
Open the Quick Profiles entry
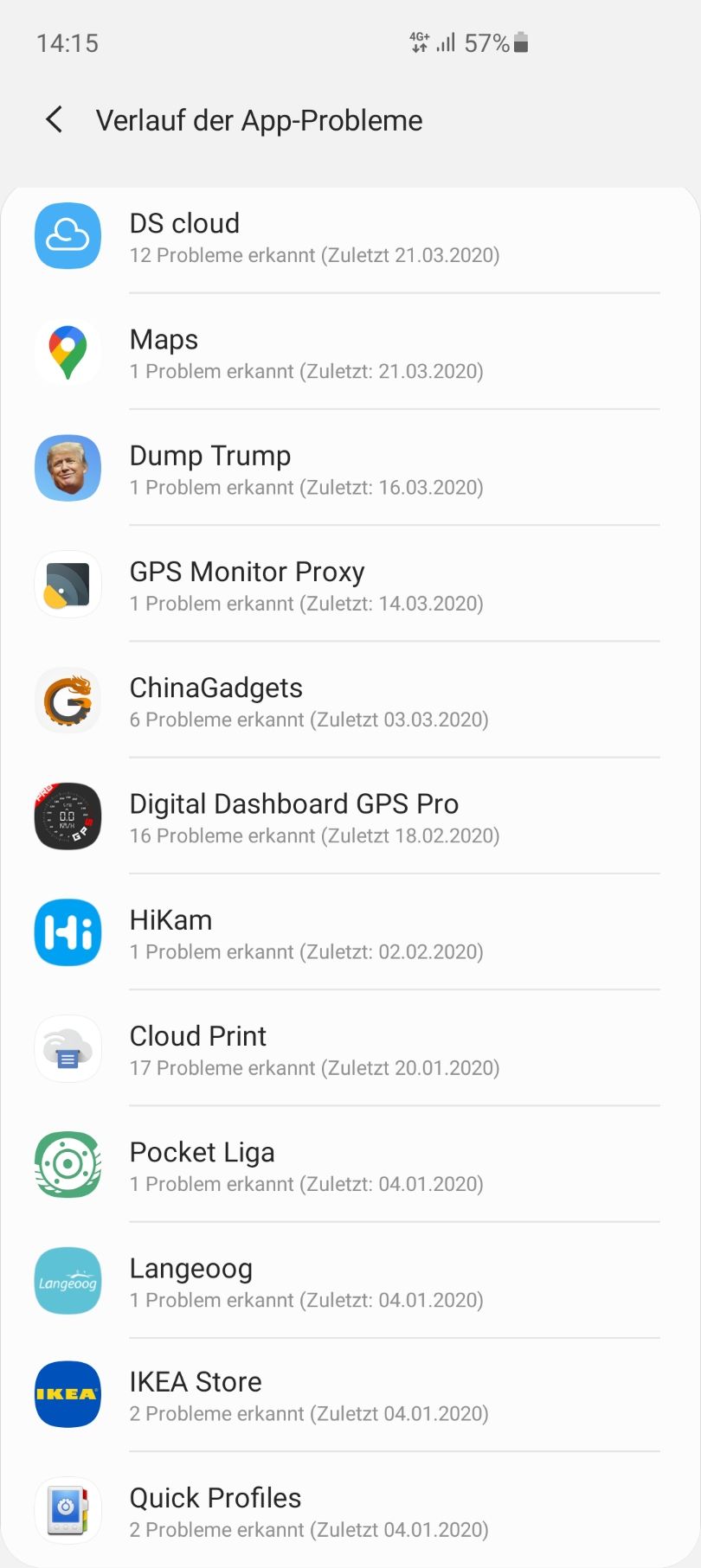tap(346, 1512)
